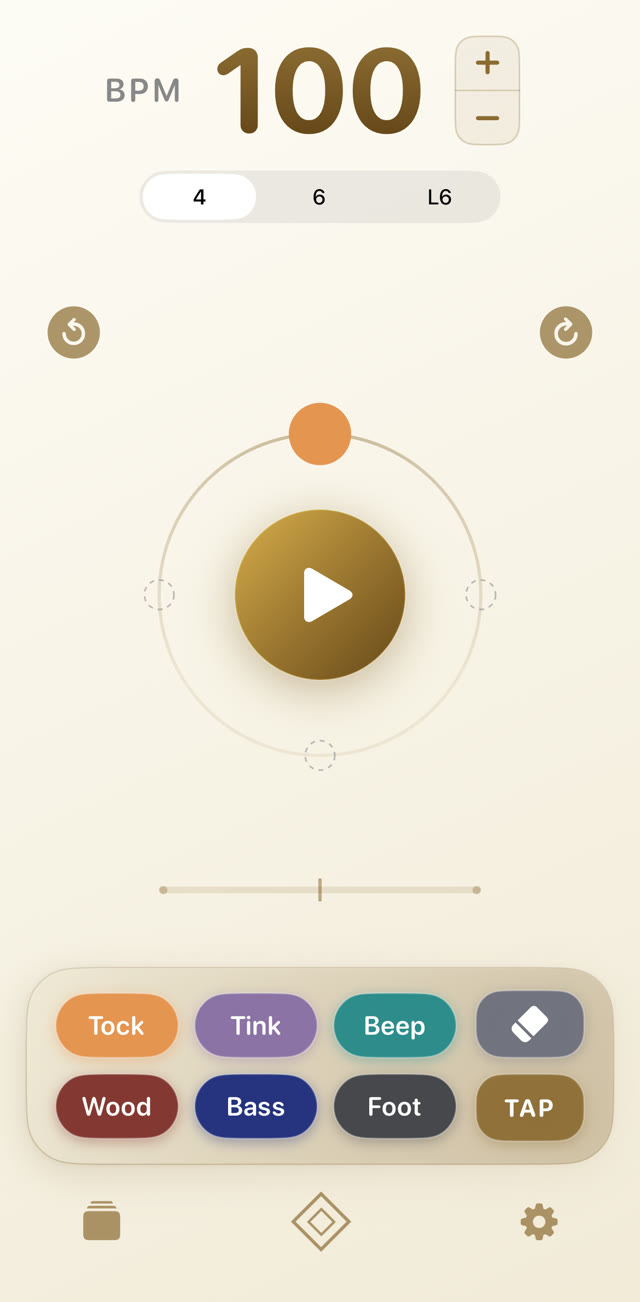Viewport: 640px width, 1302px height.
Task: Choose the Wood sound
Action: click(117, 1107)
